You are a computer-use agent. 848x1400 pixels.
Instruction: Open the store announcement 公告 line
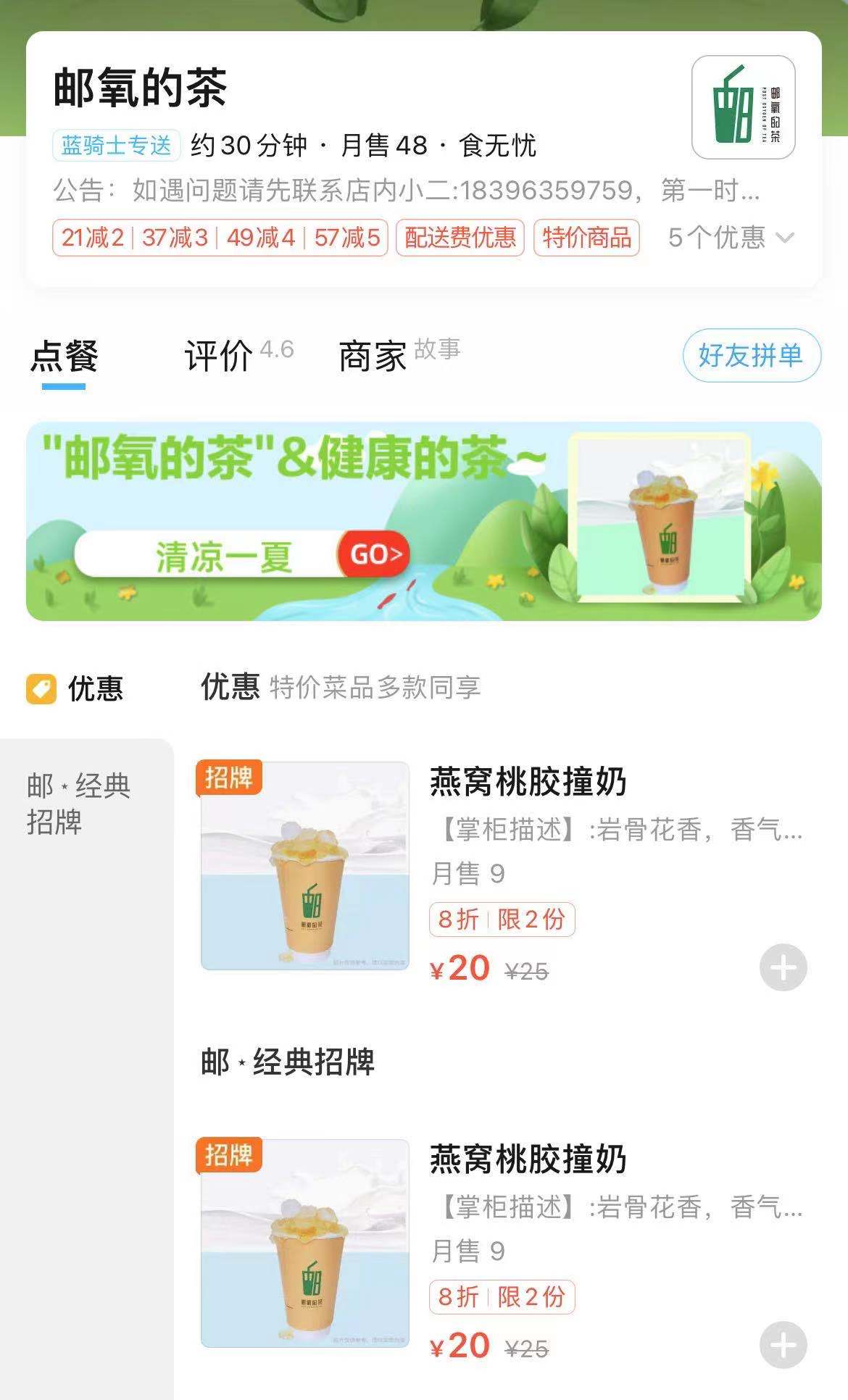point(406,191)
